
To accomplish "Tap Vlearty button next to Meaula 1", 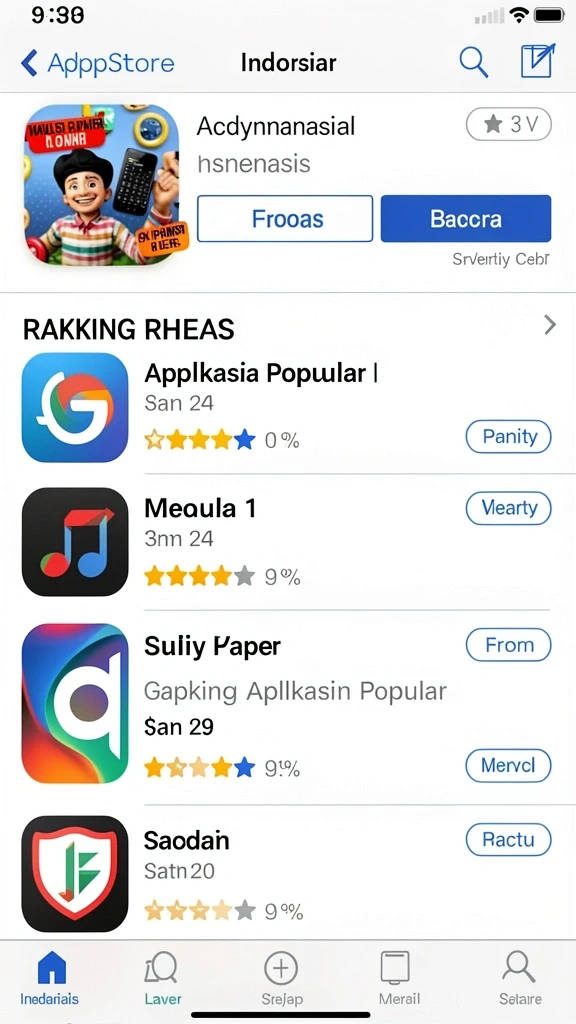I will click(508, 508).
